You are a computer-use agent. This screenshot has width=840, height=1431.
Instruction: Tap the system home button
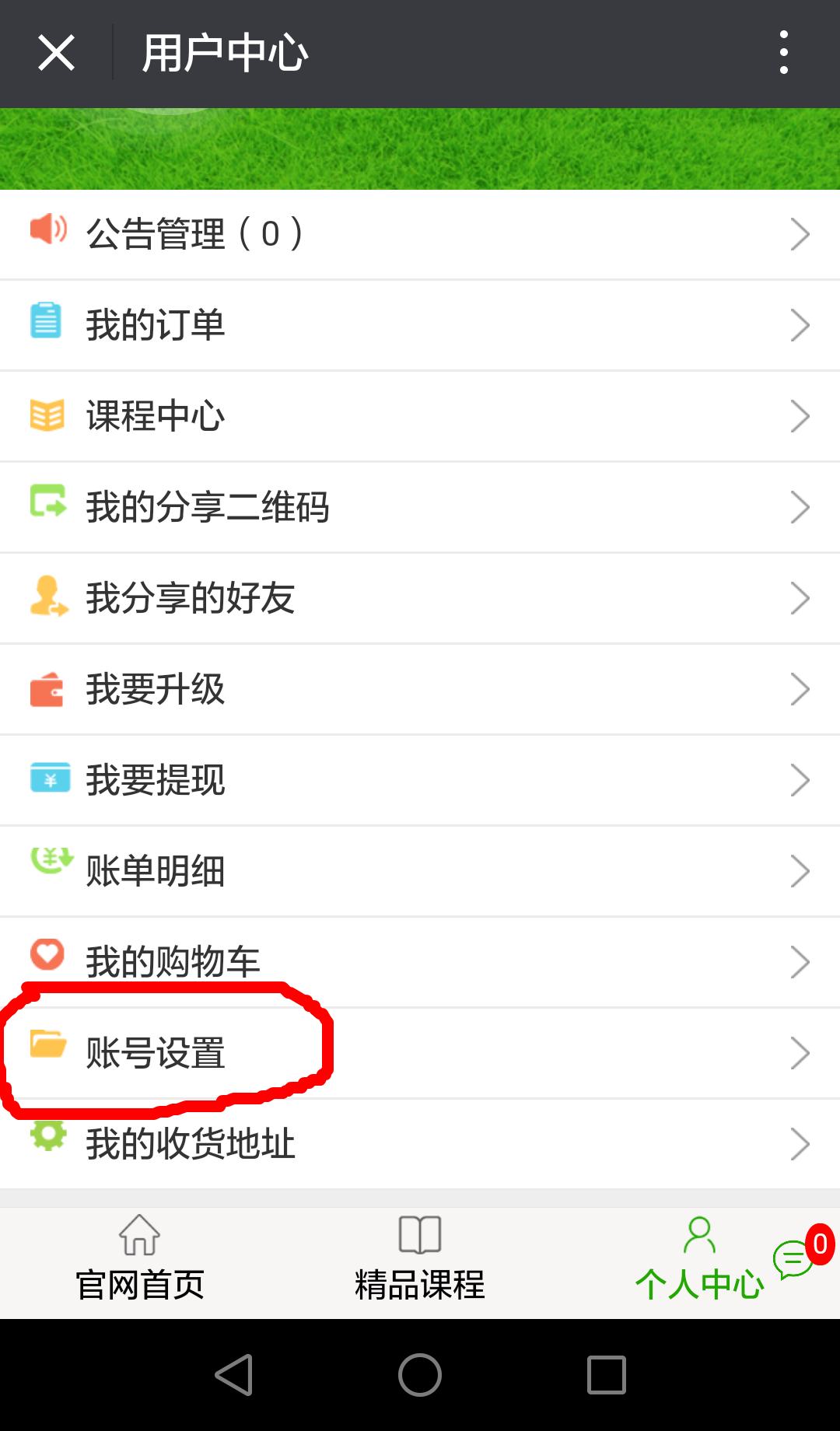(x=420, y=1375)
